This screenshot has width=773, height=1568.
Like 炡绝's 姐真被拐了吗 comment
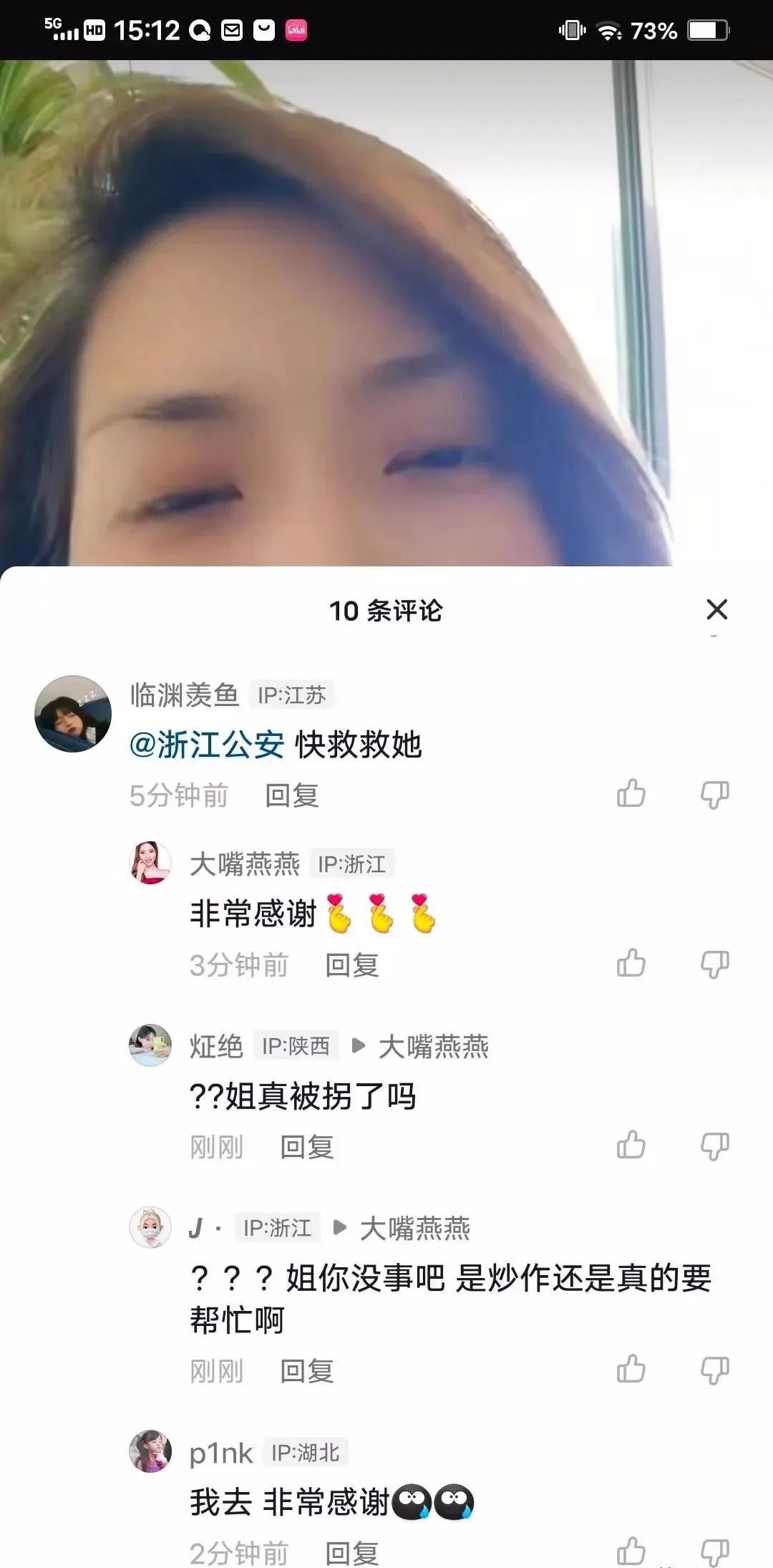631,1145
